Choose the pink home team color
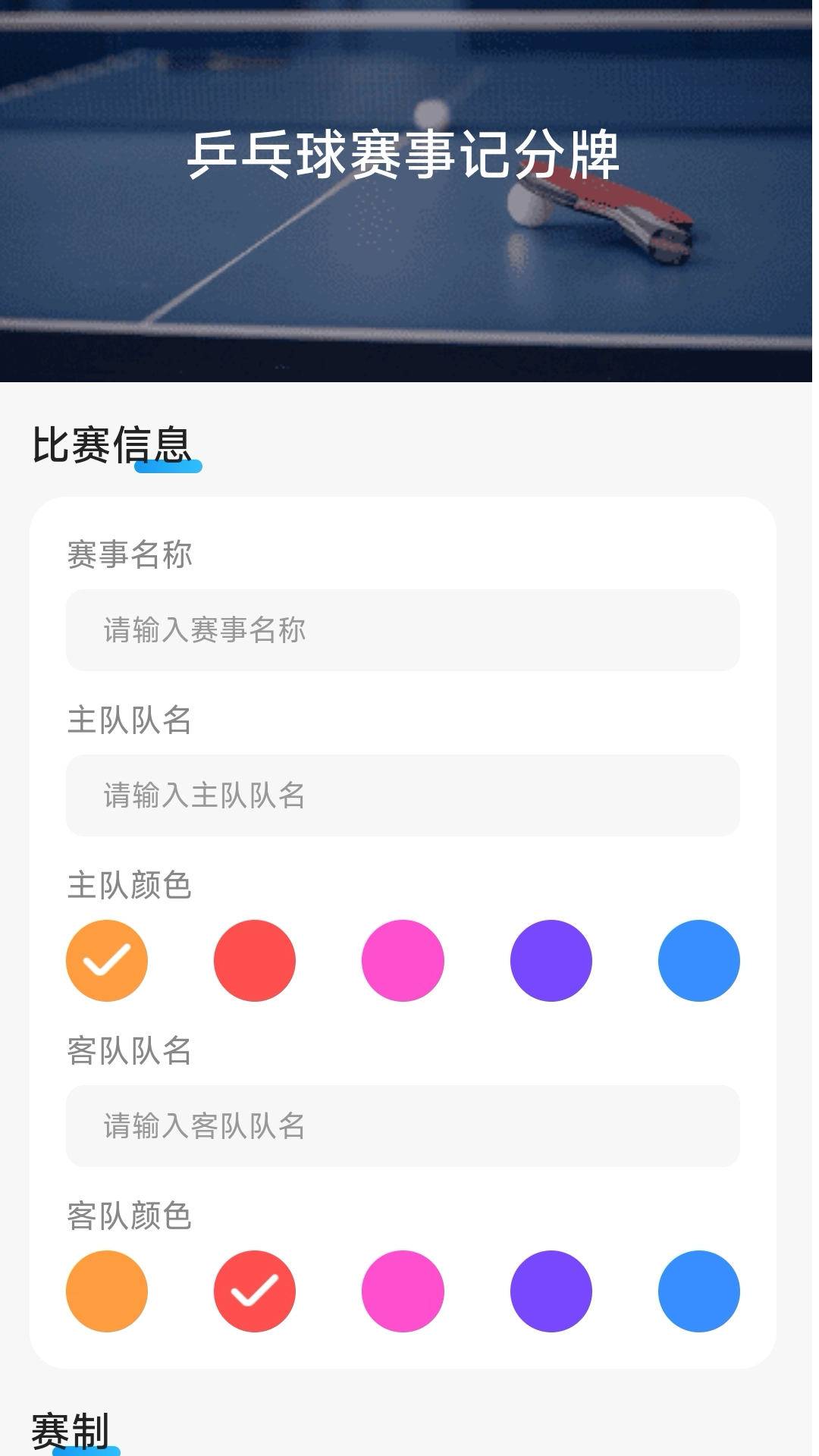This screenshot has height=1456, width=819. (402, 960)
